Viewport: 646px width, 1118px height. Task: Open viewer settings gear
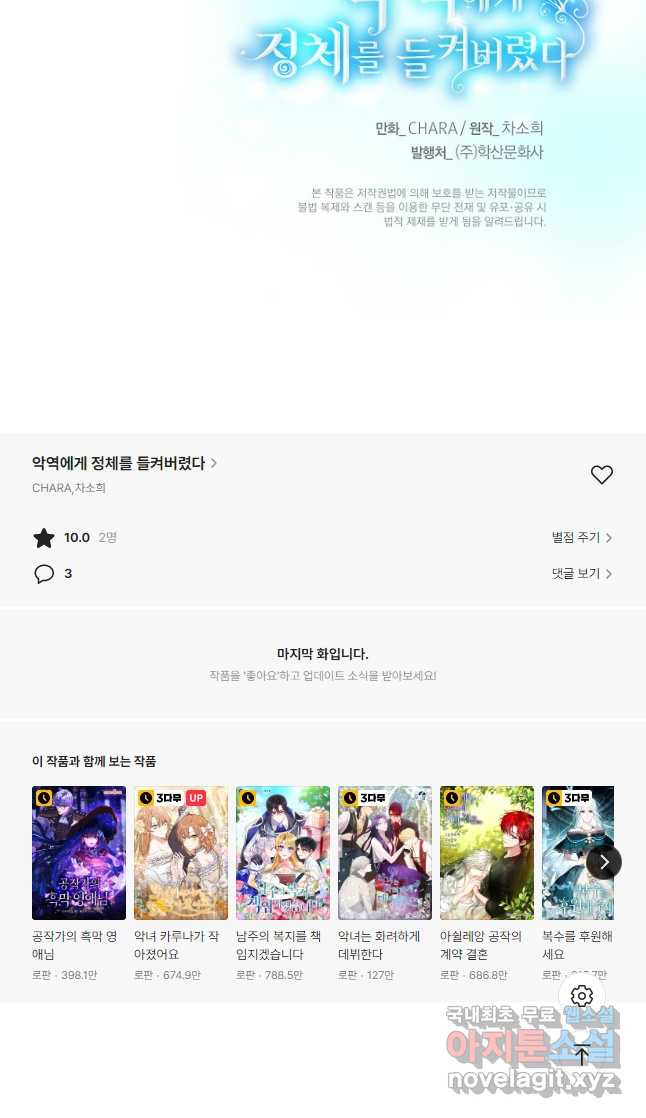click(582, 996)
